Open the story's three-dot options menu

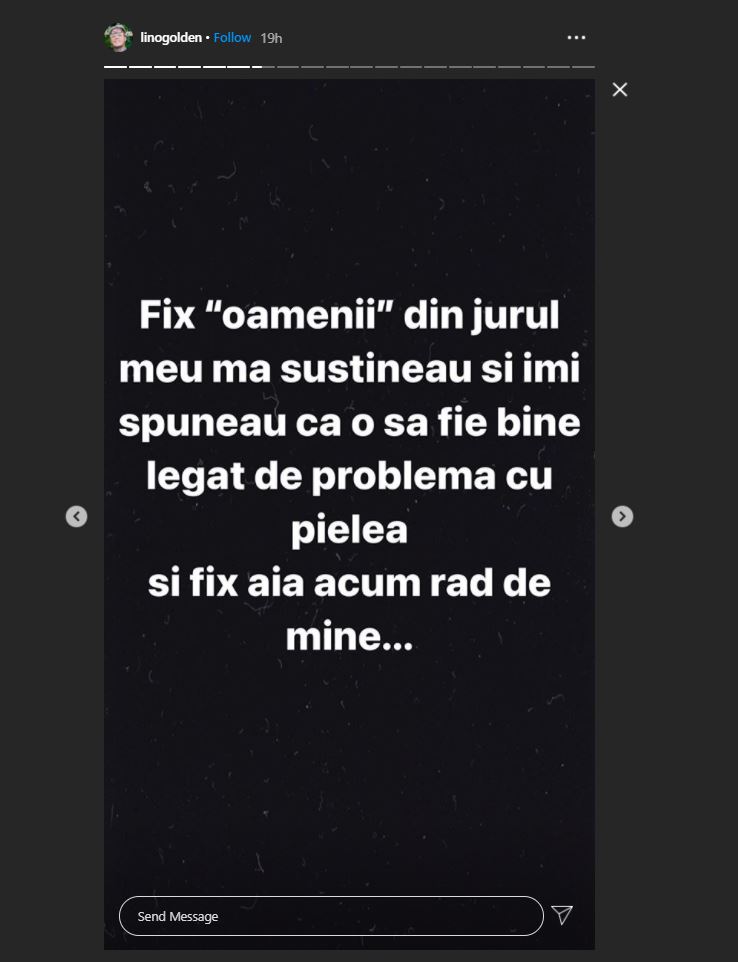point(576,37)
